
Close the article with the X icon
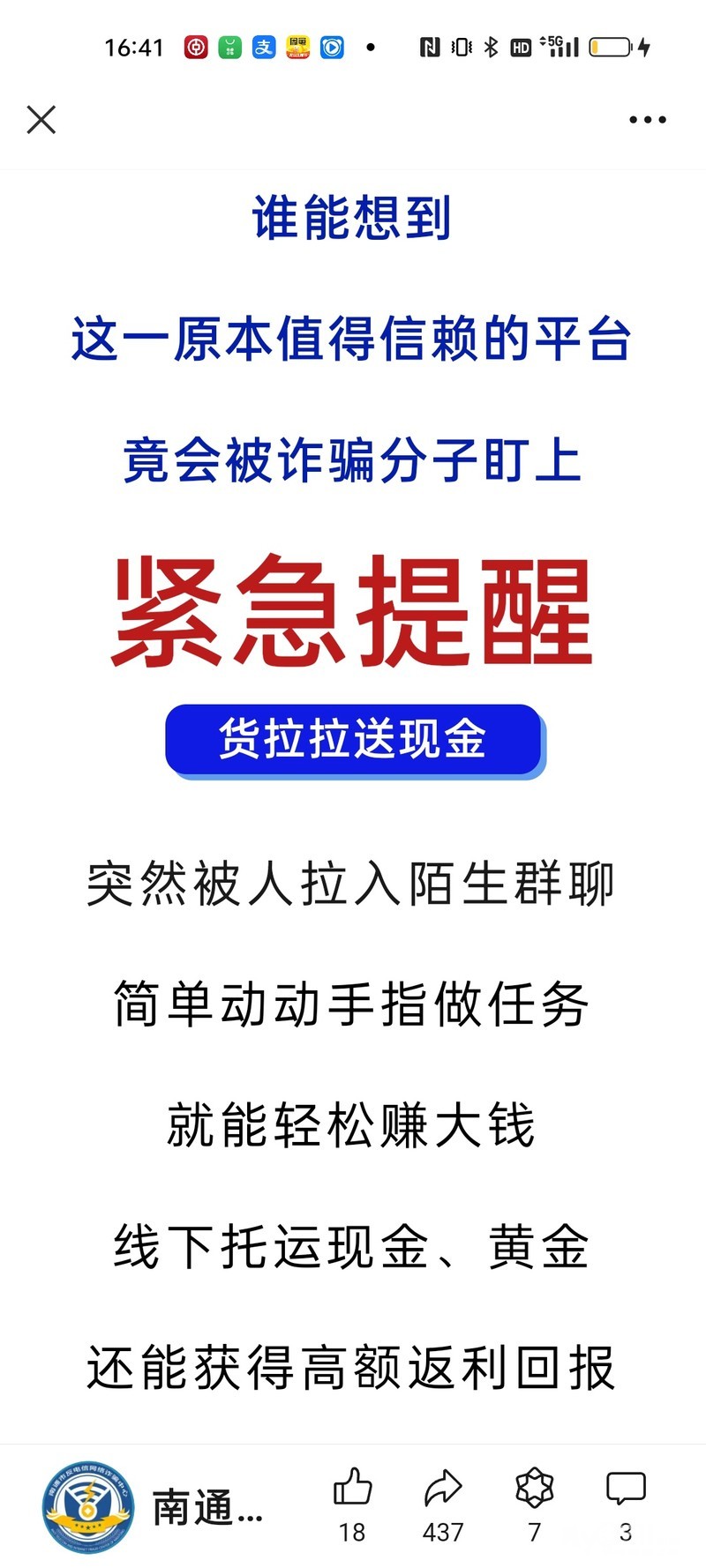coord(41,120)
